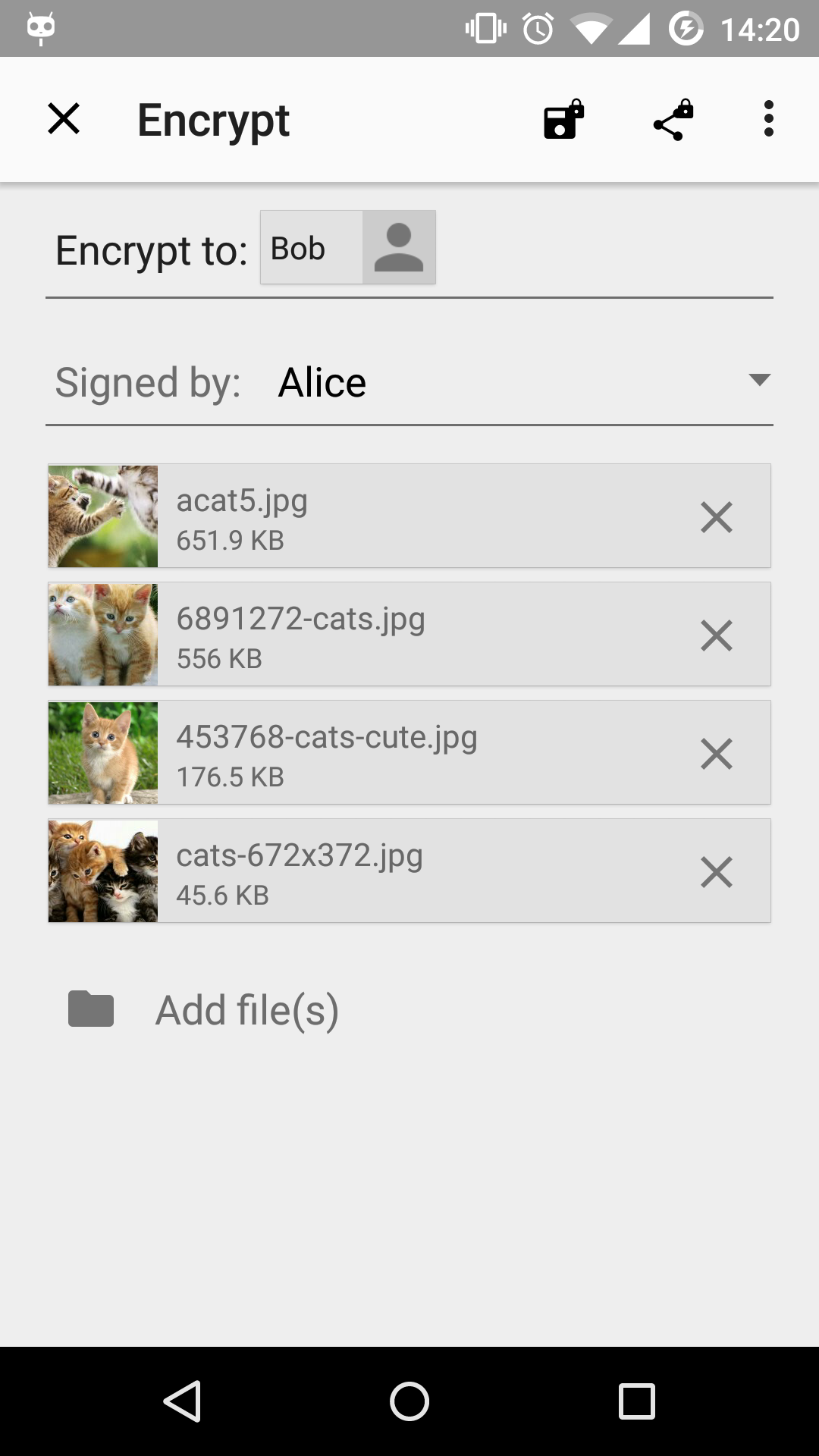Remove 453768-cats-cute.jpg from the list
The image size is (819, 1456).
716,754
